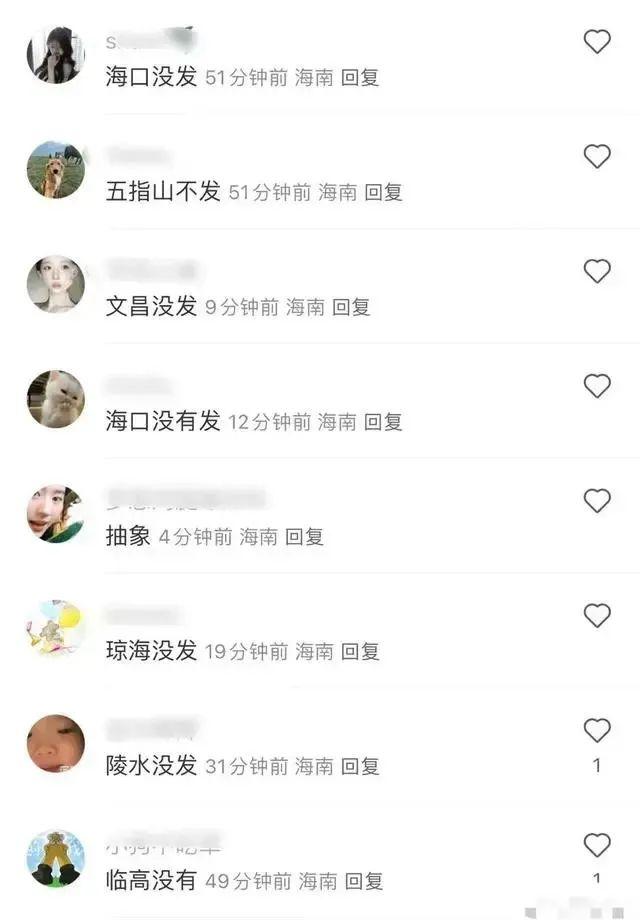Like the comment 海口没有发
The image size is (640, 920).
point(597,386)
